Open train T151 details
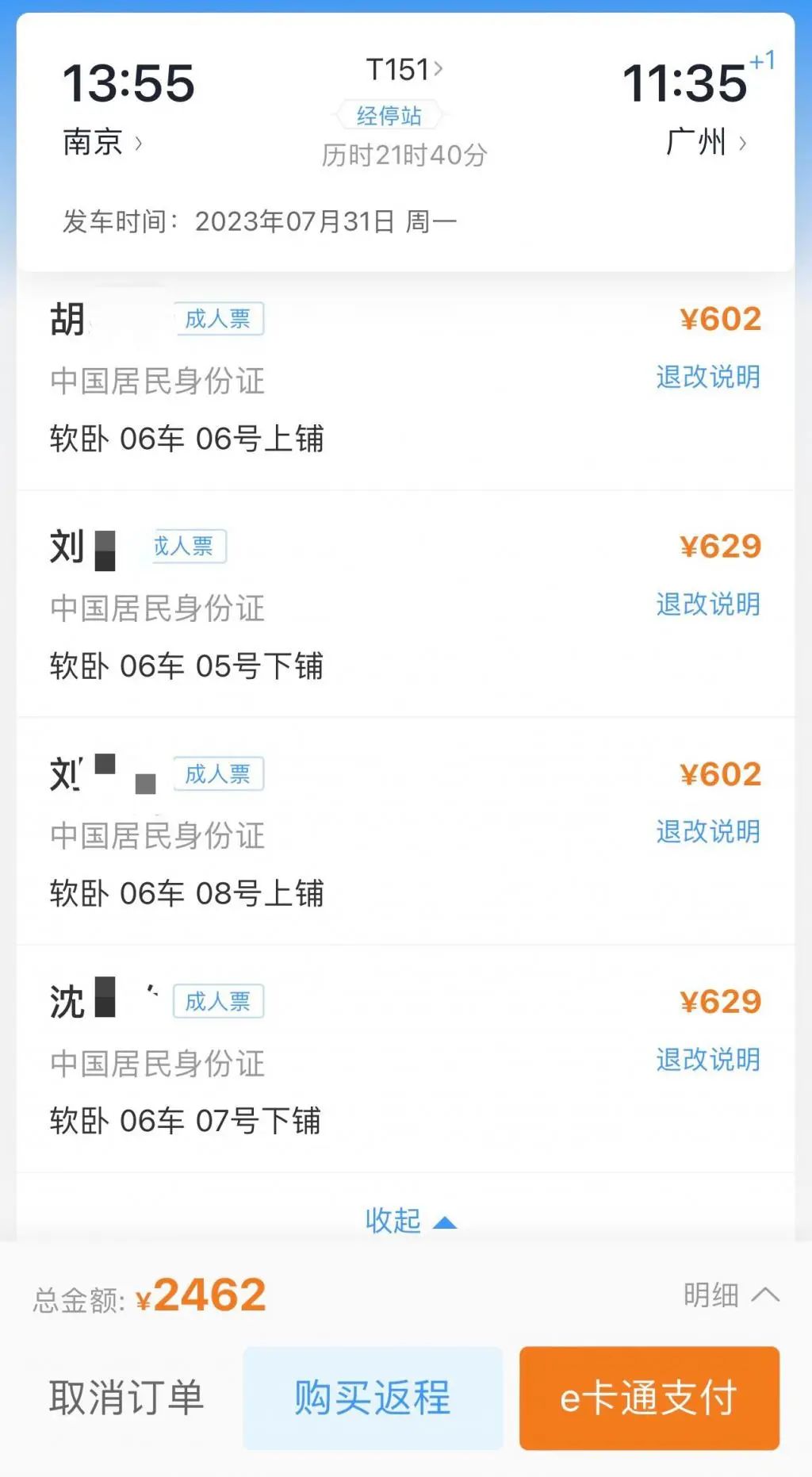This screenshot has height=1477, width=812. click(x=404, y=70)
